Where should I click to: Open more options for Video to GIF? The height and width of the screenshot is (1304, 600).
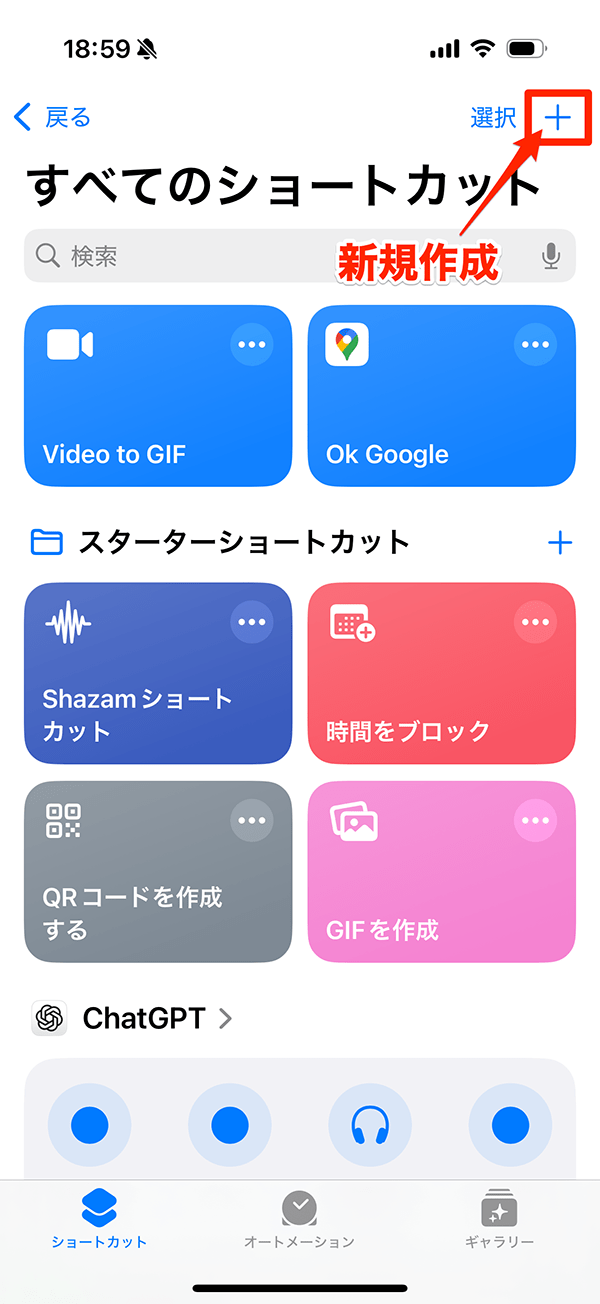[x=252, y=345]
